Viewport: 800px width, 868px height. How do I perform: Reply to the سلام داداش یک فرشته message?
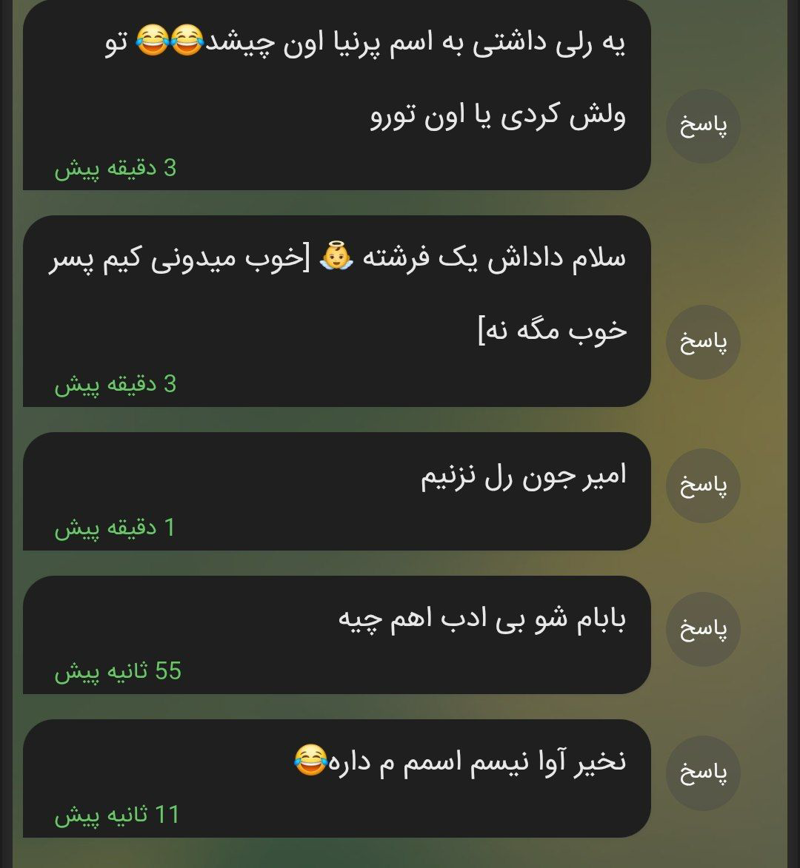click(x=704, y=342)
